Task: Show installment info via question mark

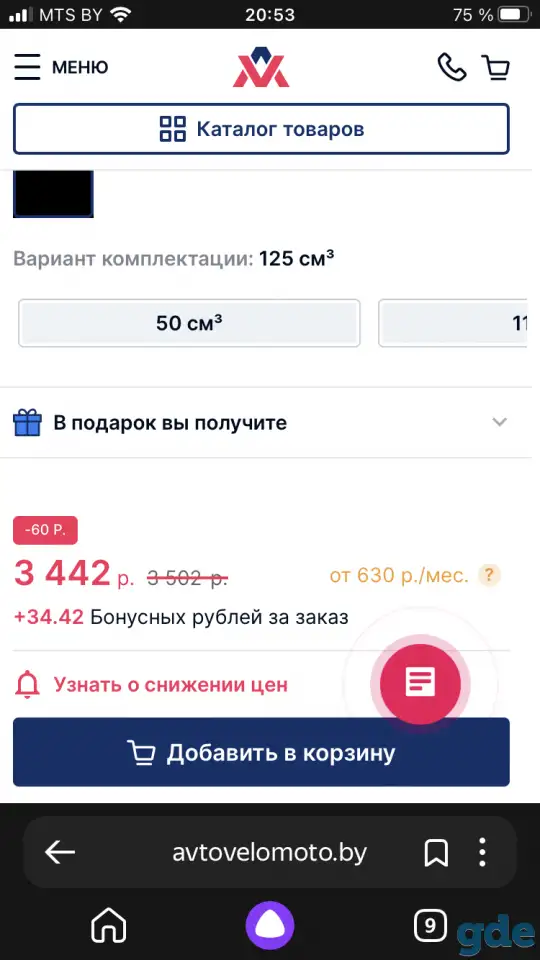Action: click(489, 576)
